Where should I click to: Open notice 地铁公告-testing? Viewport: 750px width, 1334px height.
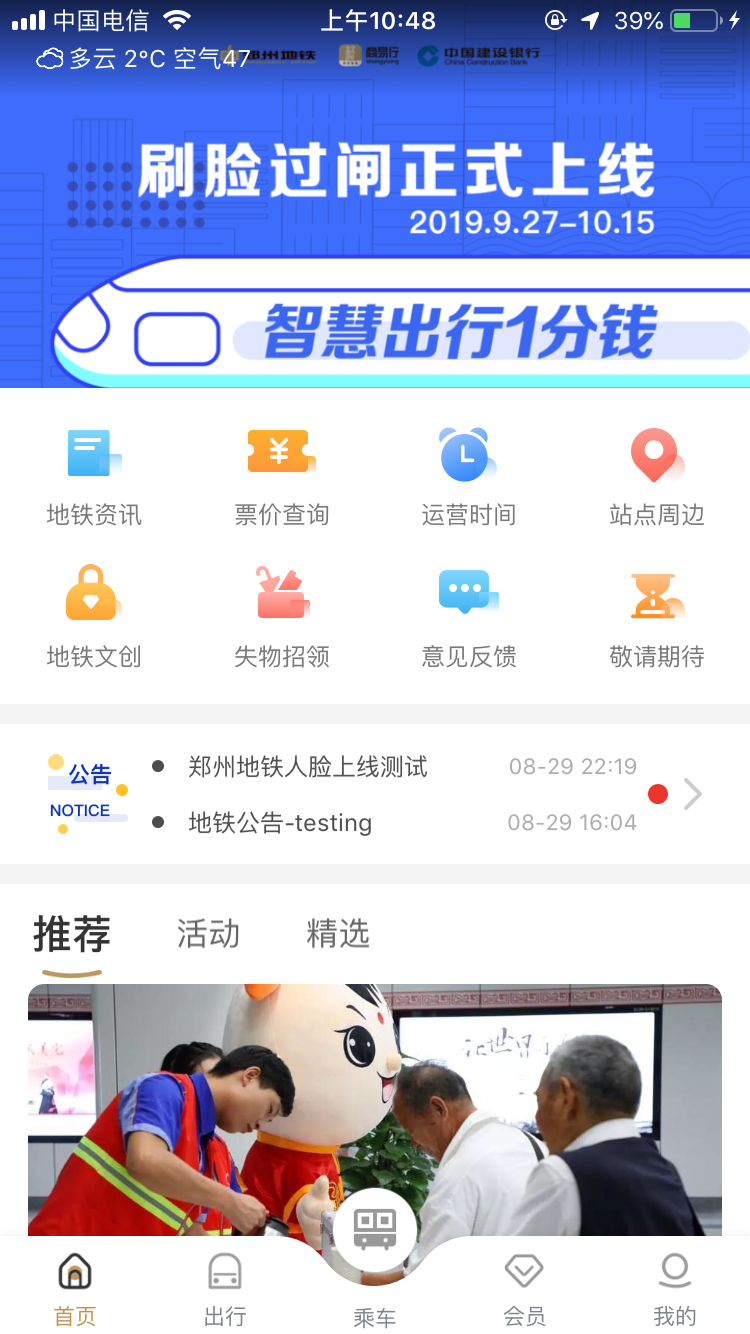pos(280,823)
